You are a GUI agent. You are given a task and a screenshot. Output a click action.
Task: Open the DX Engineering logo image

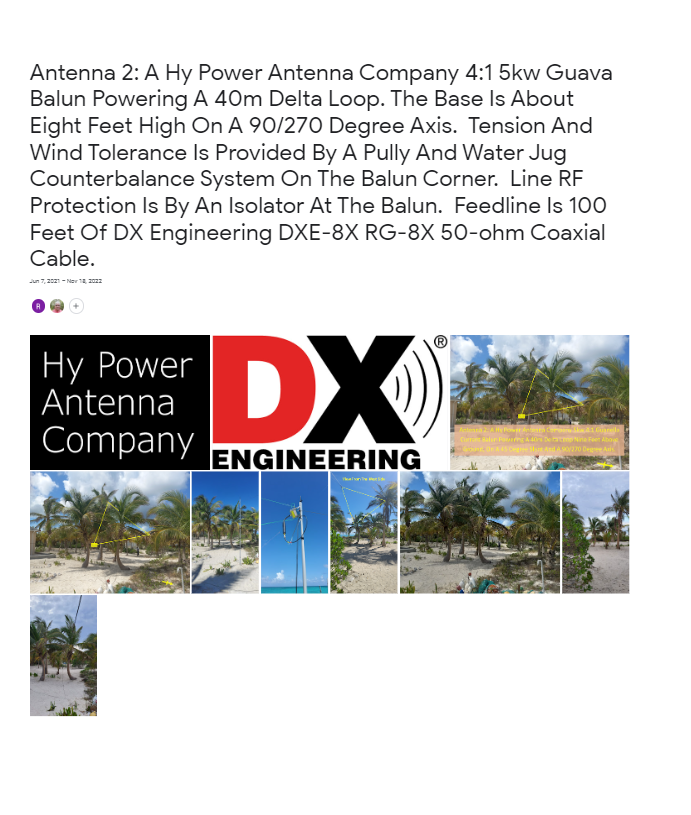[x=329, y=402]
